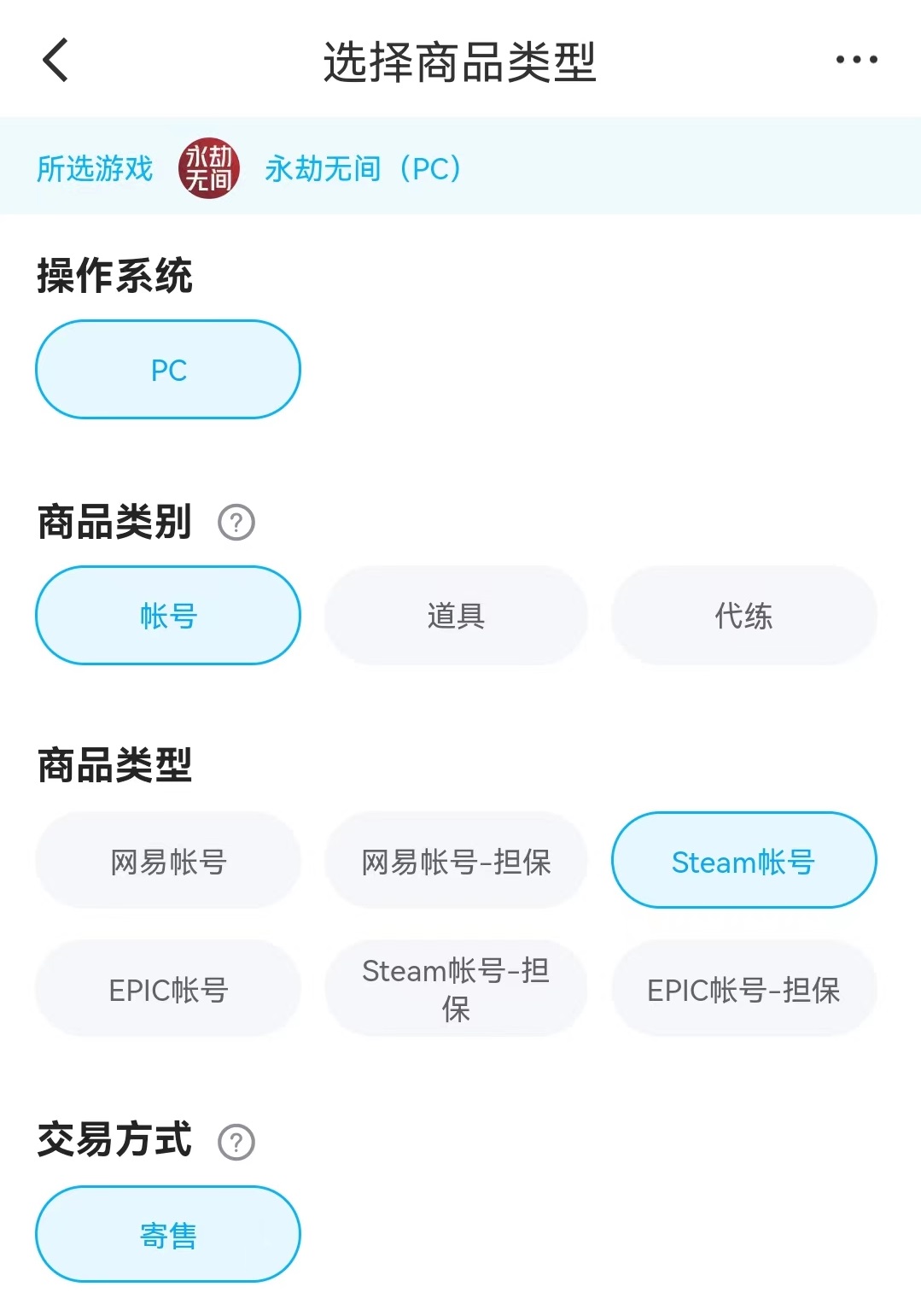Choose 寄售 as transaction method

[x=168, y=1234]
